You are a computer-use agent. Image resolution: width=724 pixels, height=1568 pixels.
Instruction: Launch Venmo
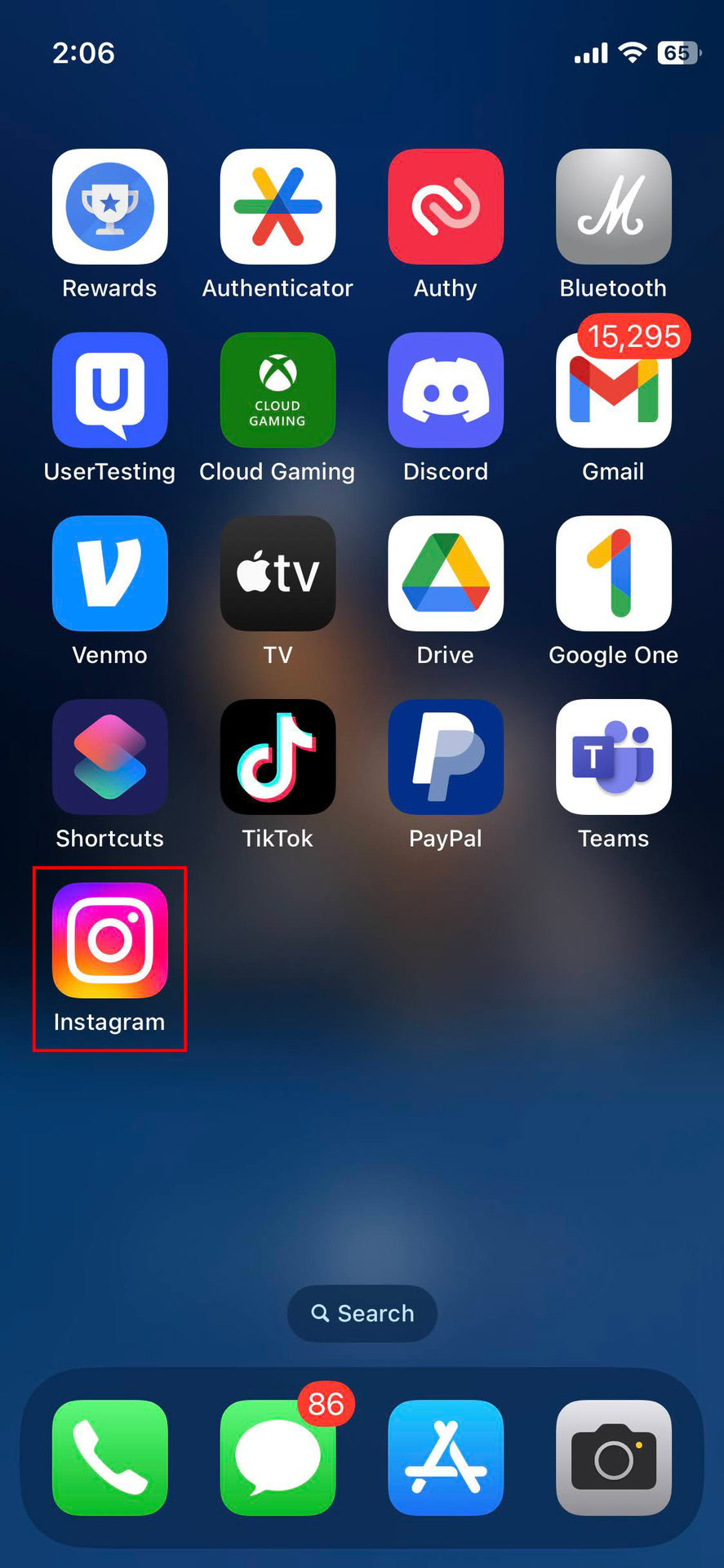click(109, 573)
